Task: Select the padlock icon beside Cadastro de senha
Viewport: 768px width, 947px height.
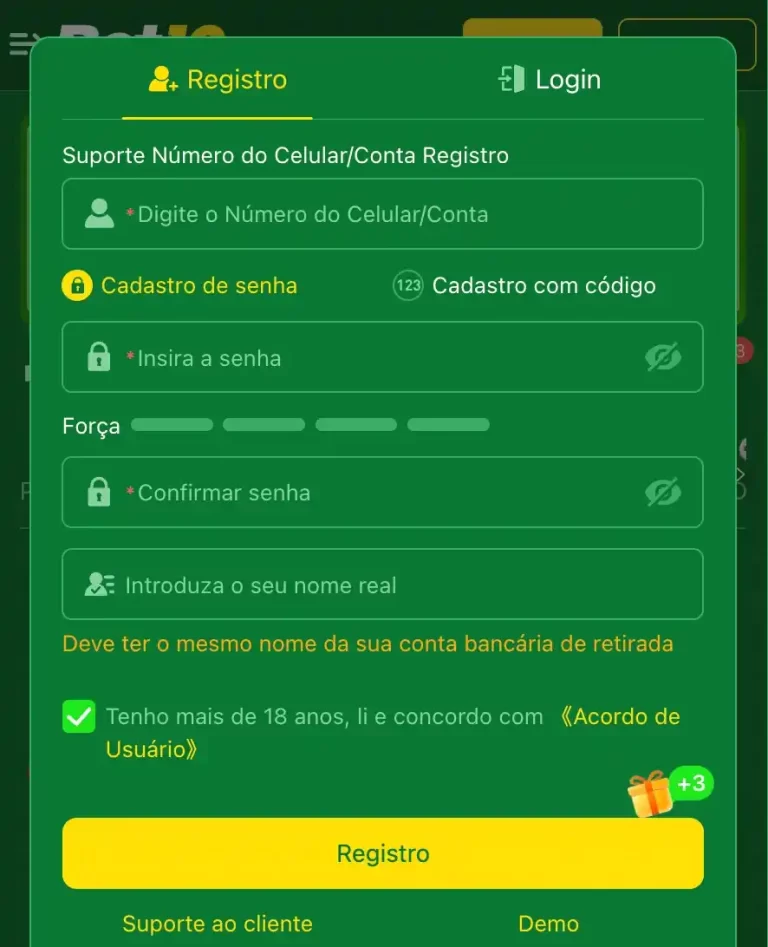Action: coord(78,286)
